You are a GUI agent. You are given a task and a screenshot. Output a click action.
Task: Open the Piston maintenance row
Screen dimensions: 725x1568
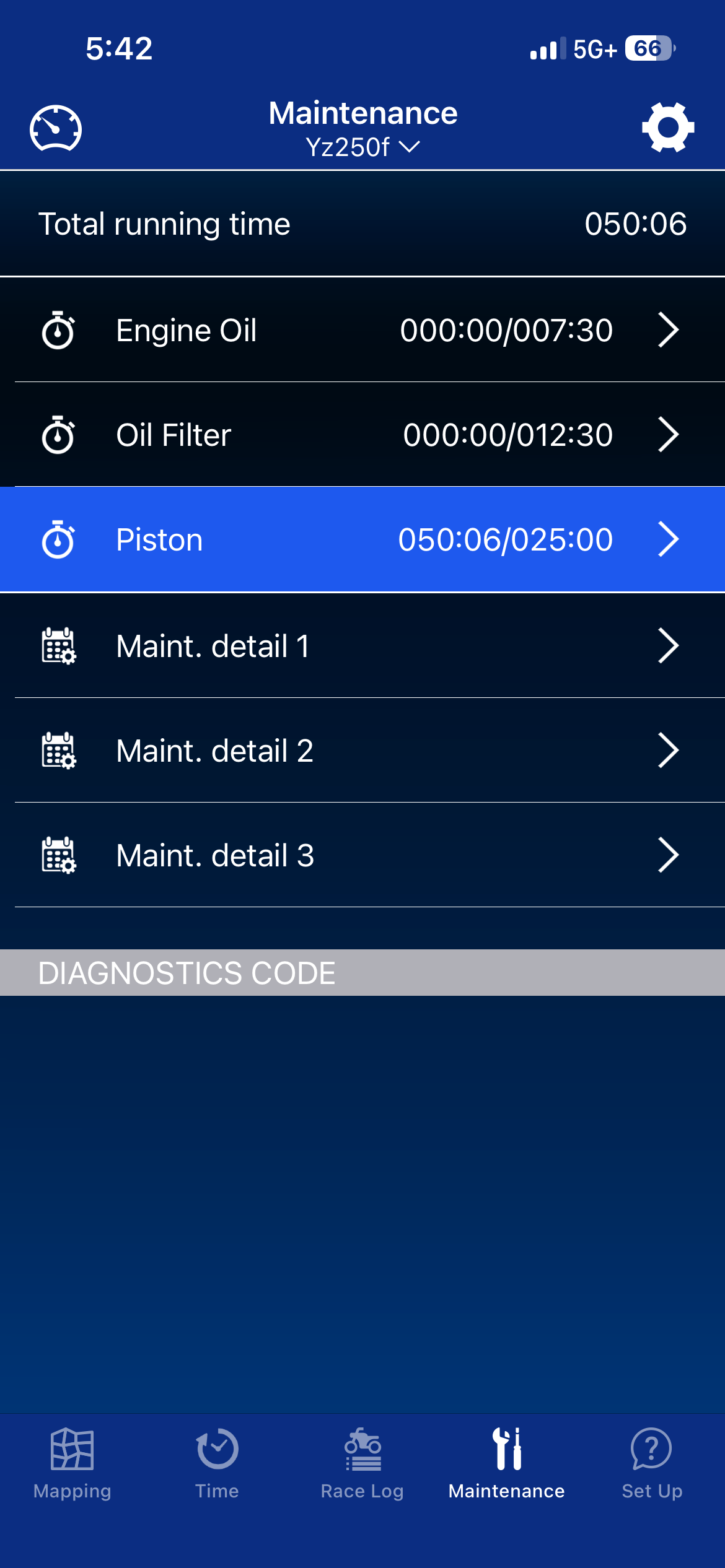coord(362,539)
